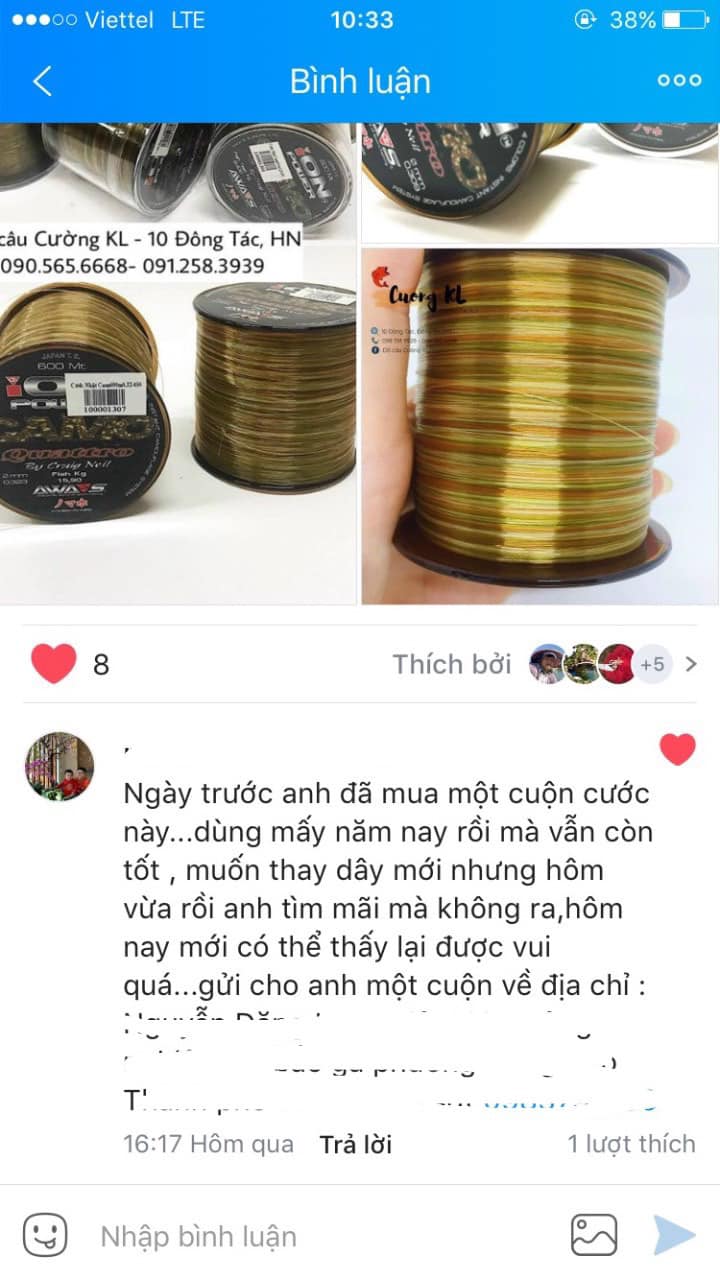Like the post with the heart icon

click(x=54, y=663)
